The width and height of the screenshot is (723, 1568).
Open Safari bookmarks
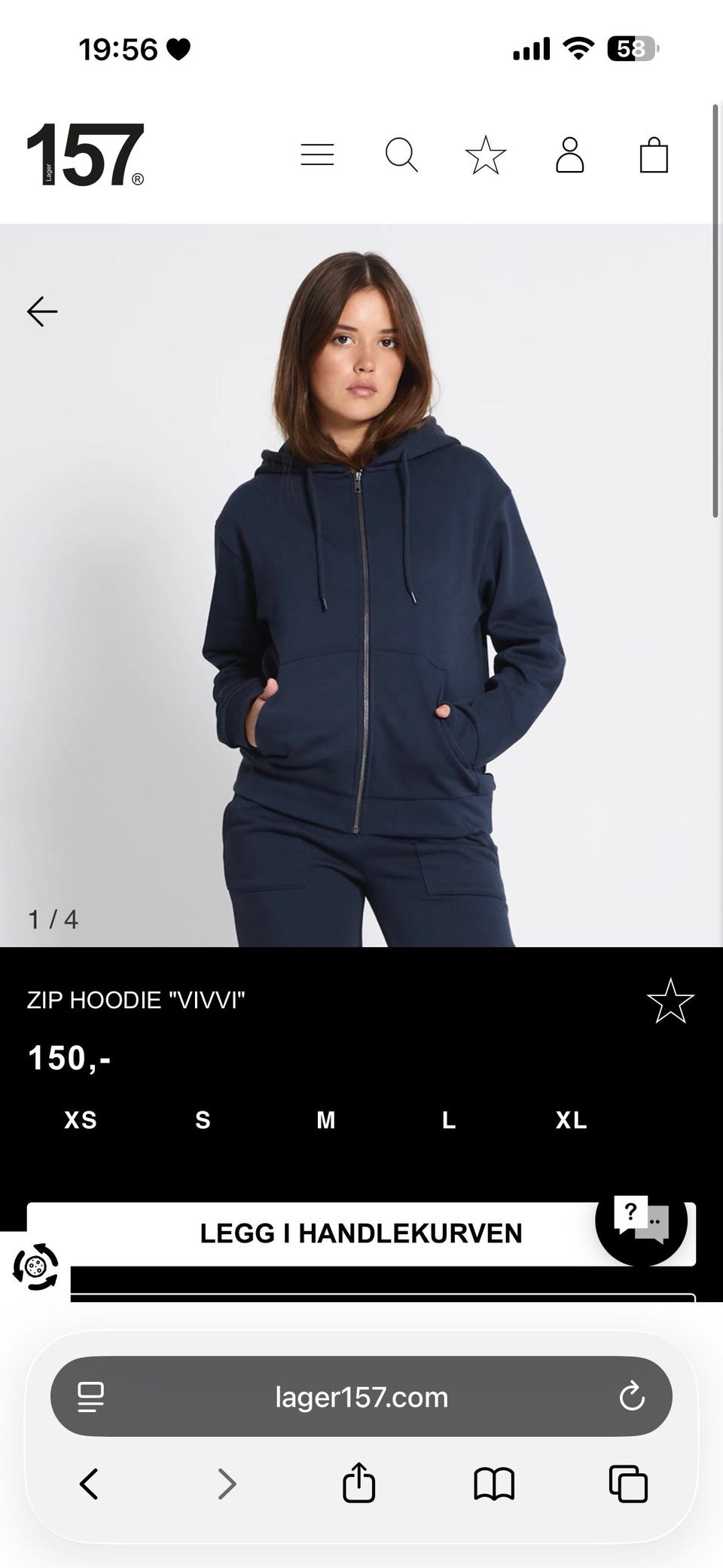click(494, 1484)
